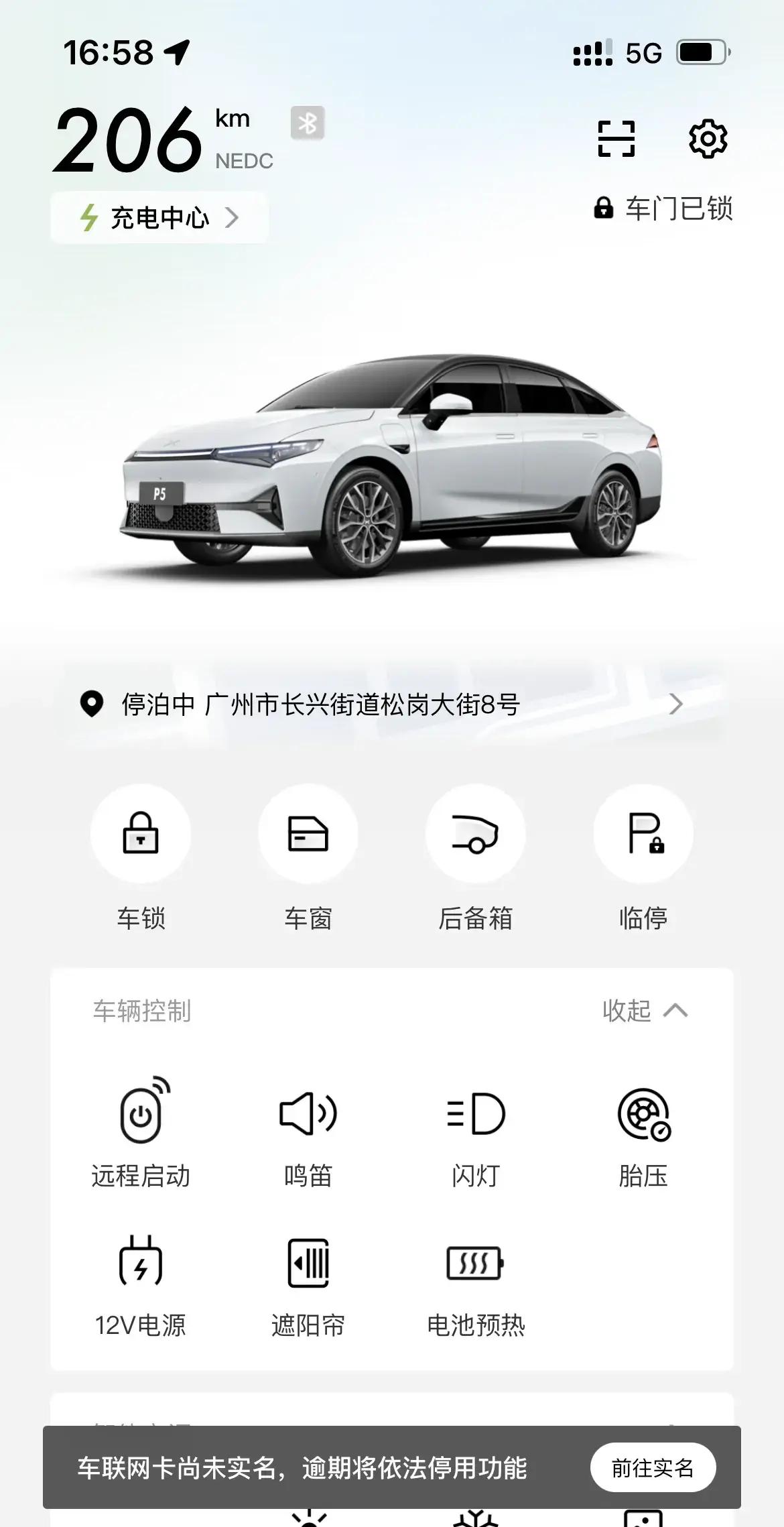Activate 临停 temporary parking

[643, 859]
